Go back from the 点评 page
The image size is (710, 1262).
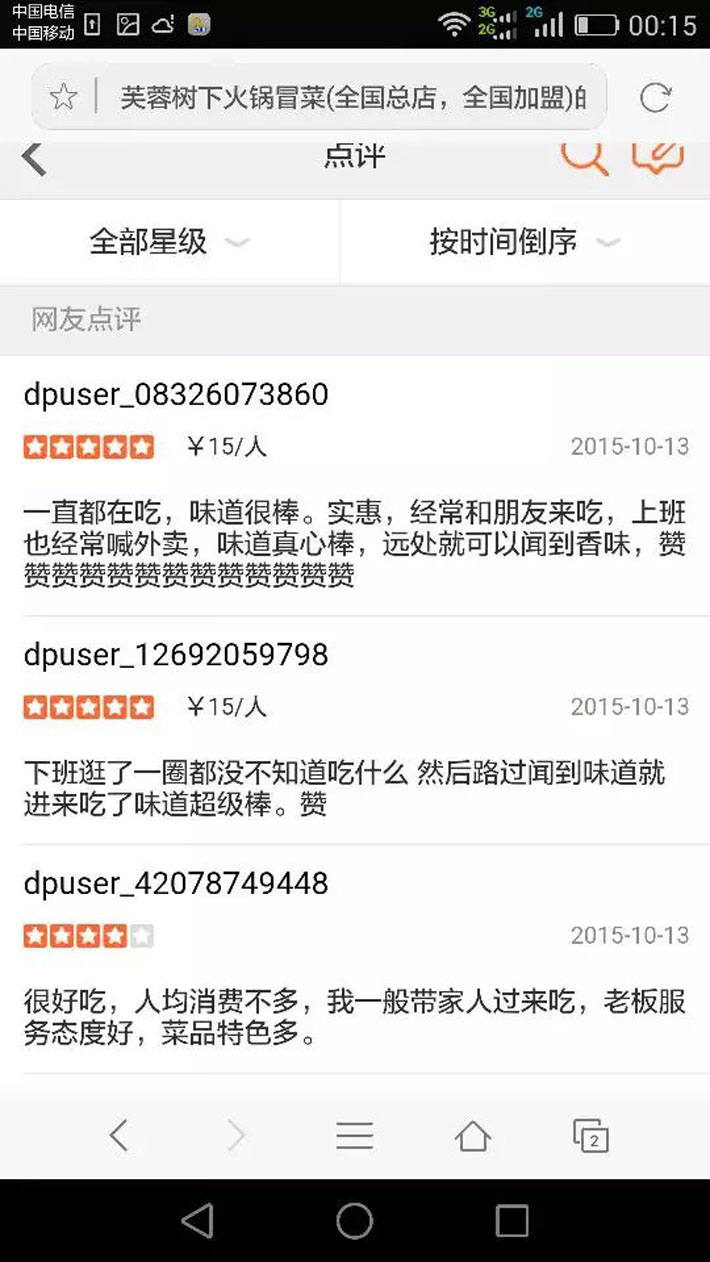coord(34,158)
